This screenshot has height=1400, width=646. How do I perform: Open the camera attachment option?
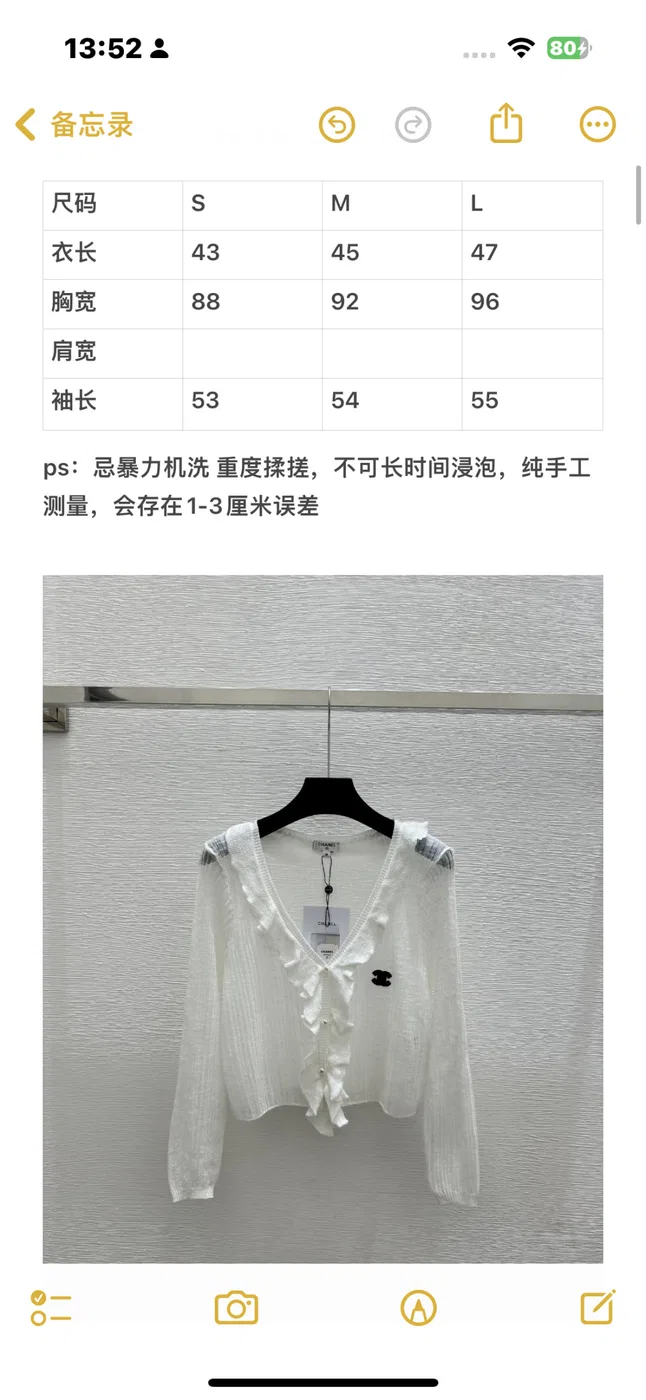[237, 1307]
